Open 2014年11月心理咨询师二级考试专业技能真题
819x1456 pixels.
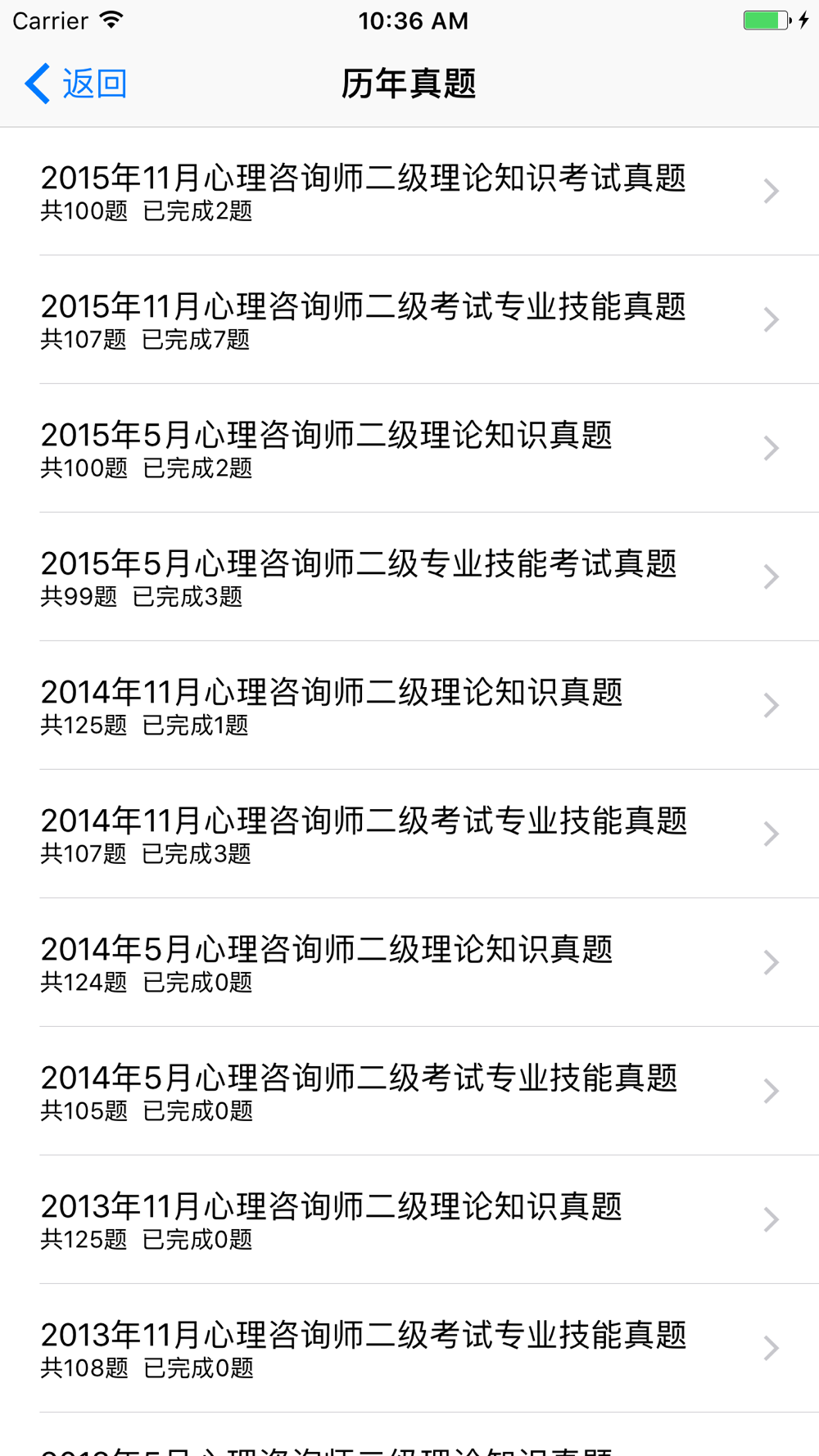(x=409, y=834)
